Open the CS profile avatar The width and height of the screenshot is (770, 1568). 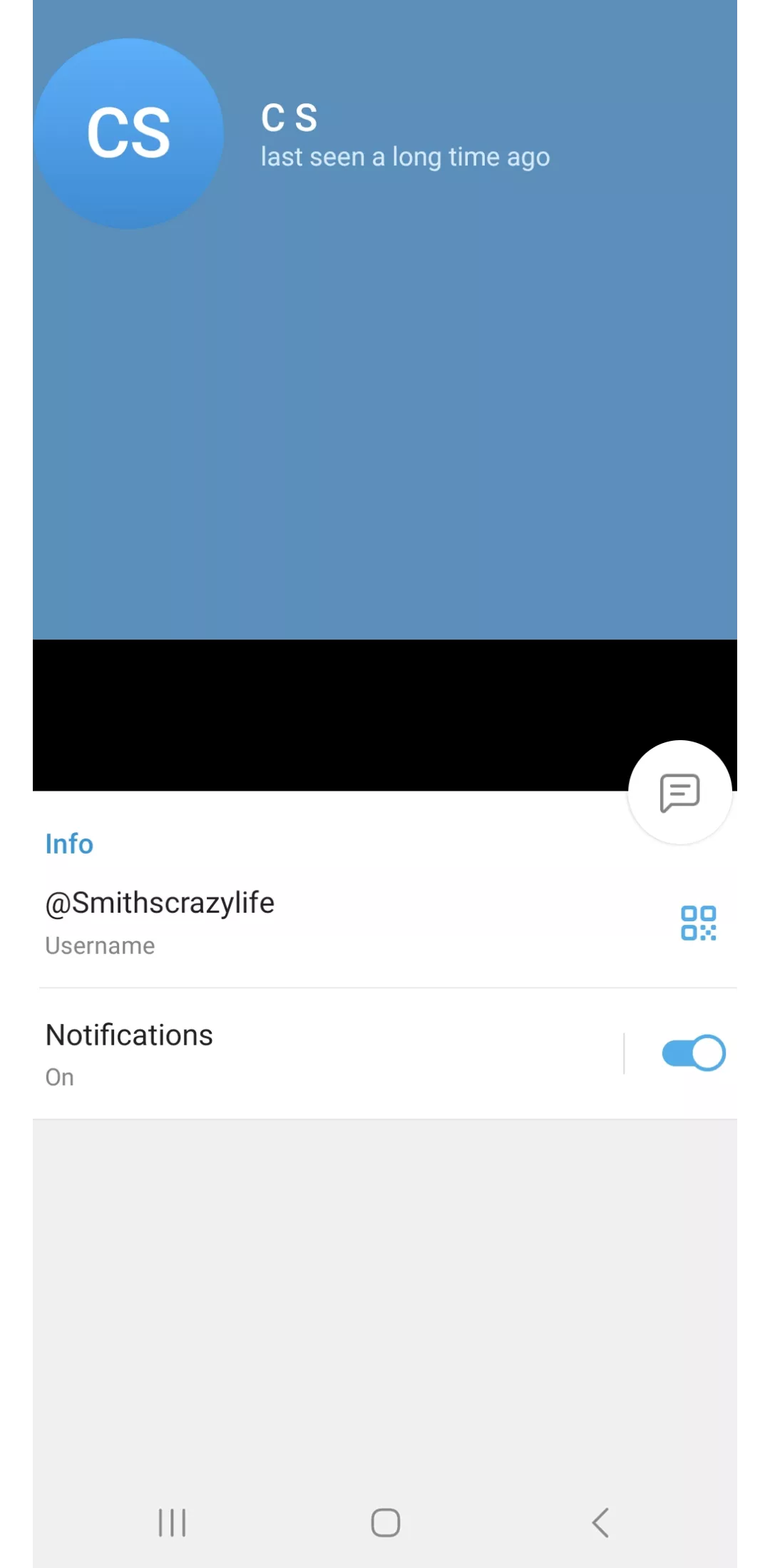pos(128,133)
